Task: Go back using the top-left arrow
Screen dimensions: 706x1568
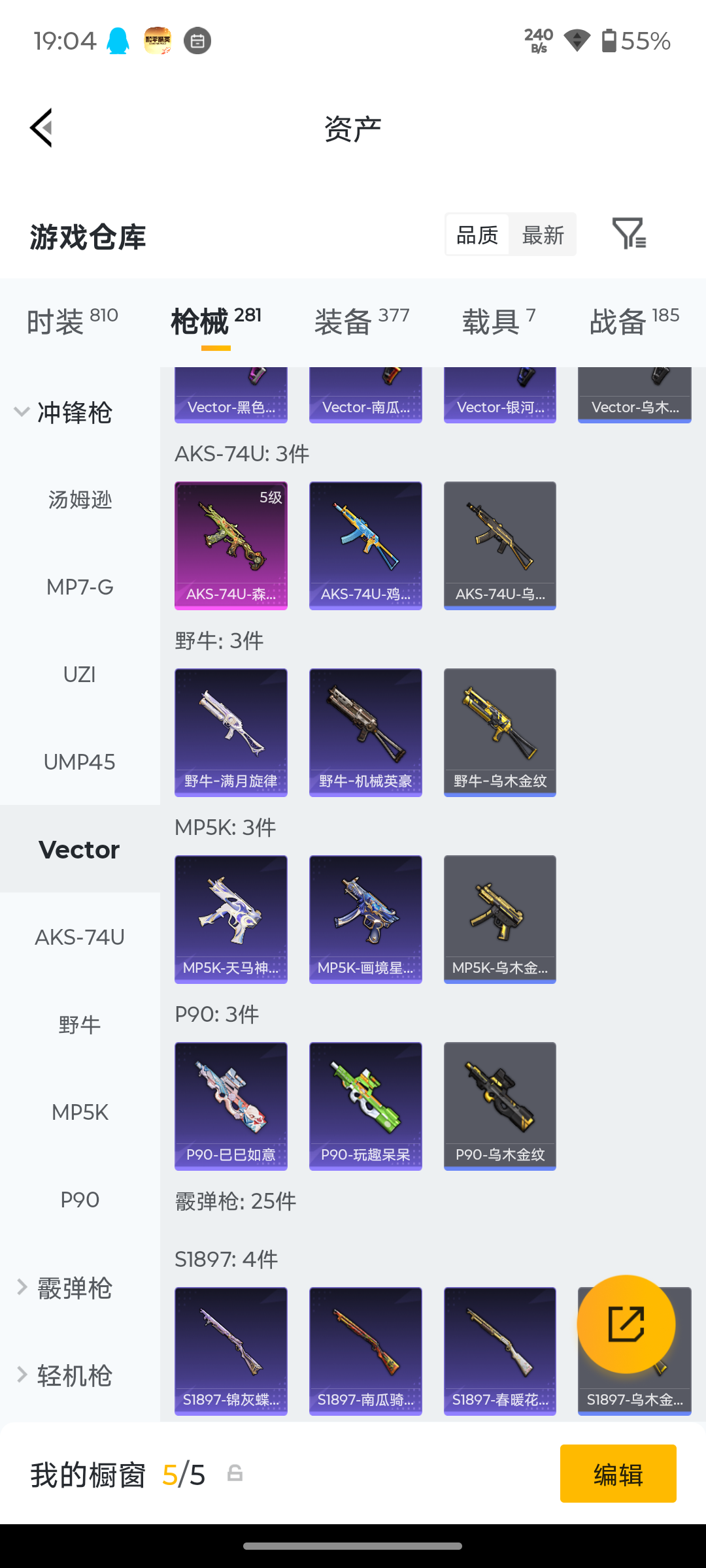Action: click(41, 128)
